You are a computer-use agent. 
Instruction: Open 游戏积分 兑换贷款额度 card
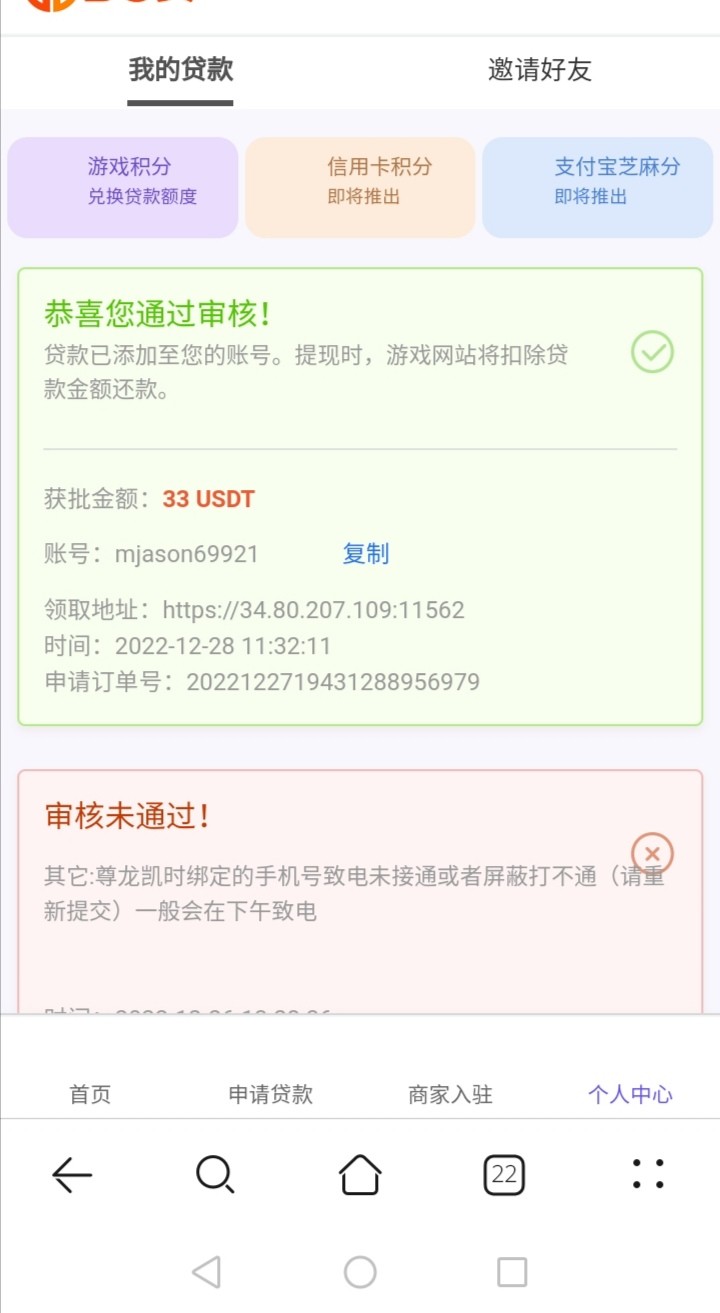[123, 187]
